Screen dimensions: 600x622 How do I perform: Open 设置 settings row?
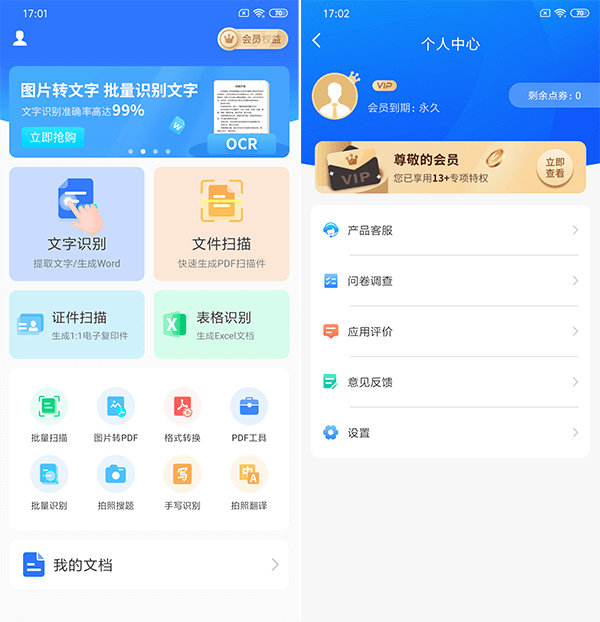pyautogui.click(x=450, y=433)
